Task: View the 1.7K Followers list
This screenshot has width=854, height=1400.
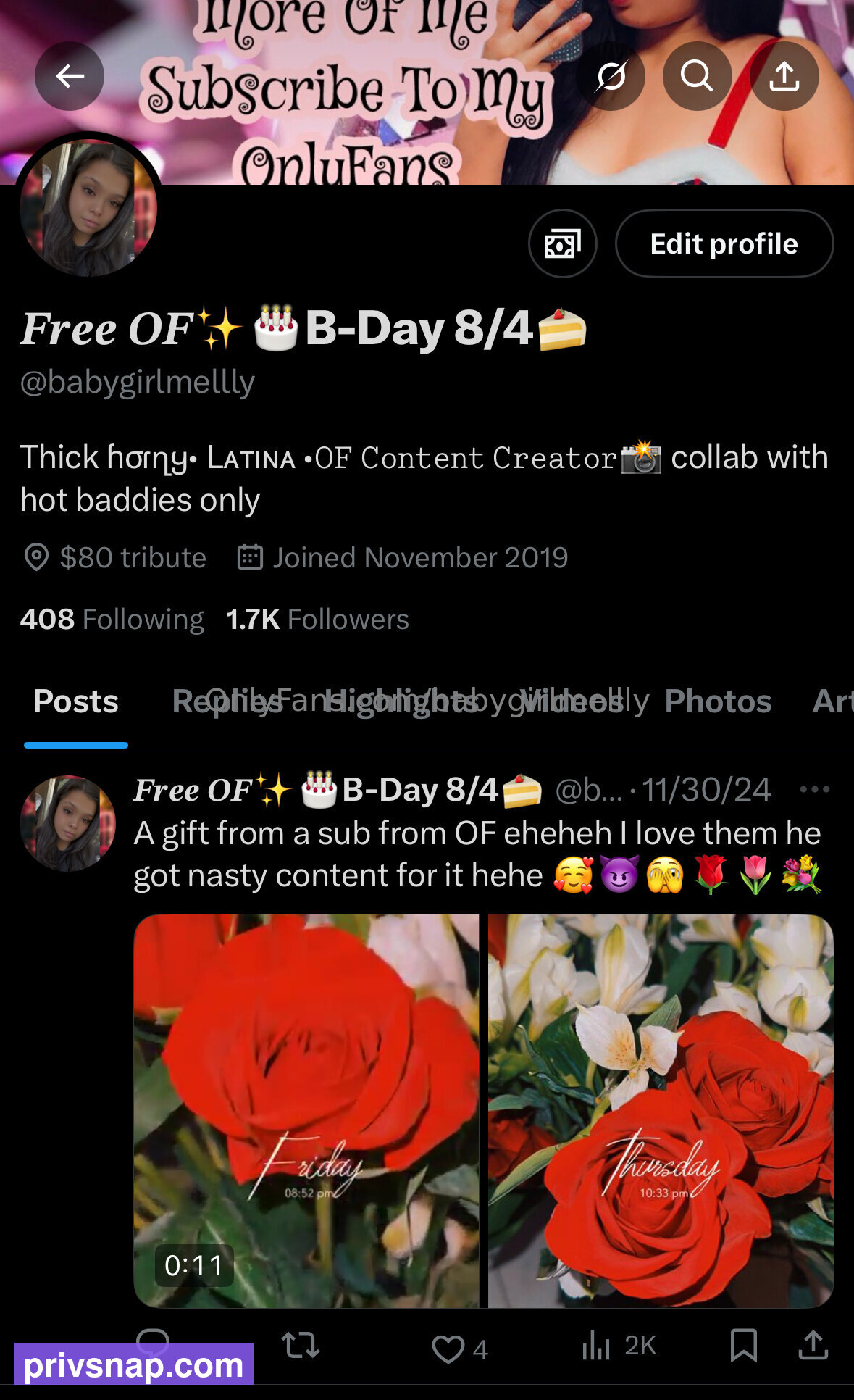Action: (x=317, y=619)
